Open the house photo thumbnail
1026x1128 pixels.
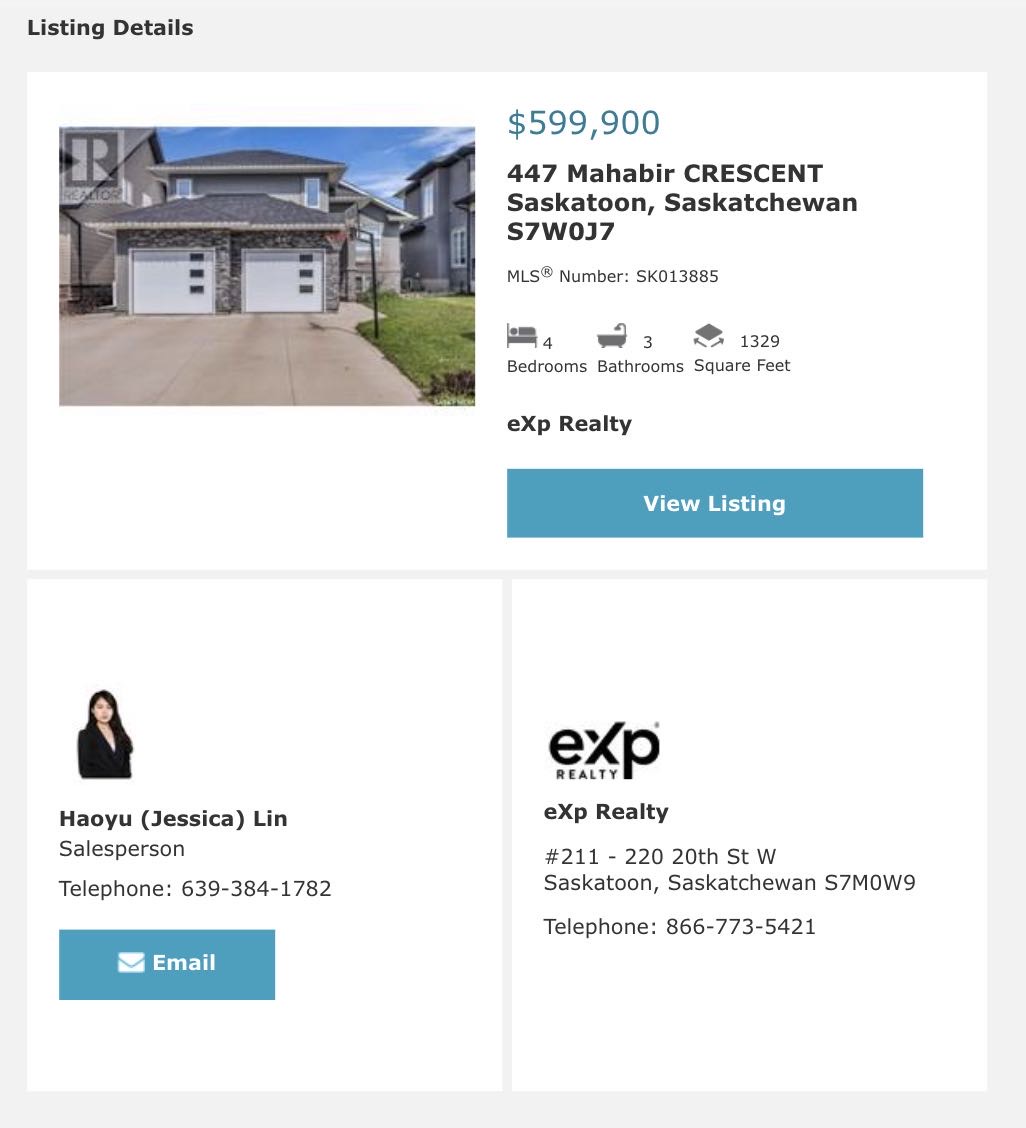tap(268, 264)
